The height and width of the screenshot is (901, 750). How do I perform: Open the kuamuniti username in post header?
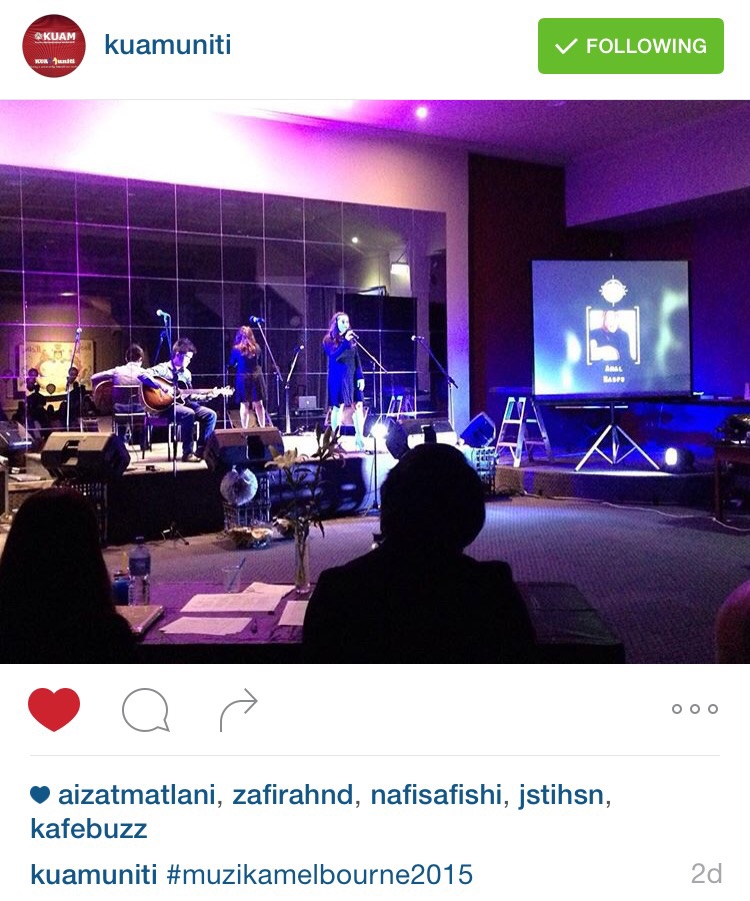(x=167, y=46)
